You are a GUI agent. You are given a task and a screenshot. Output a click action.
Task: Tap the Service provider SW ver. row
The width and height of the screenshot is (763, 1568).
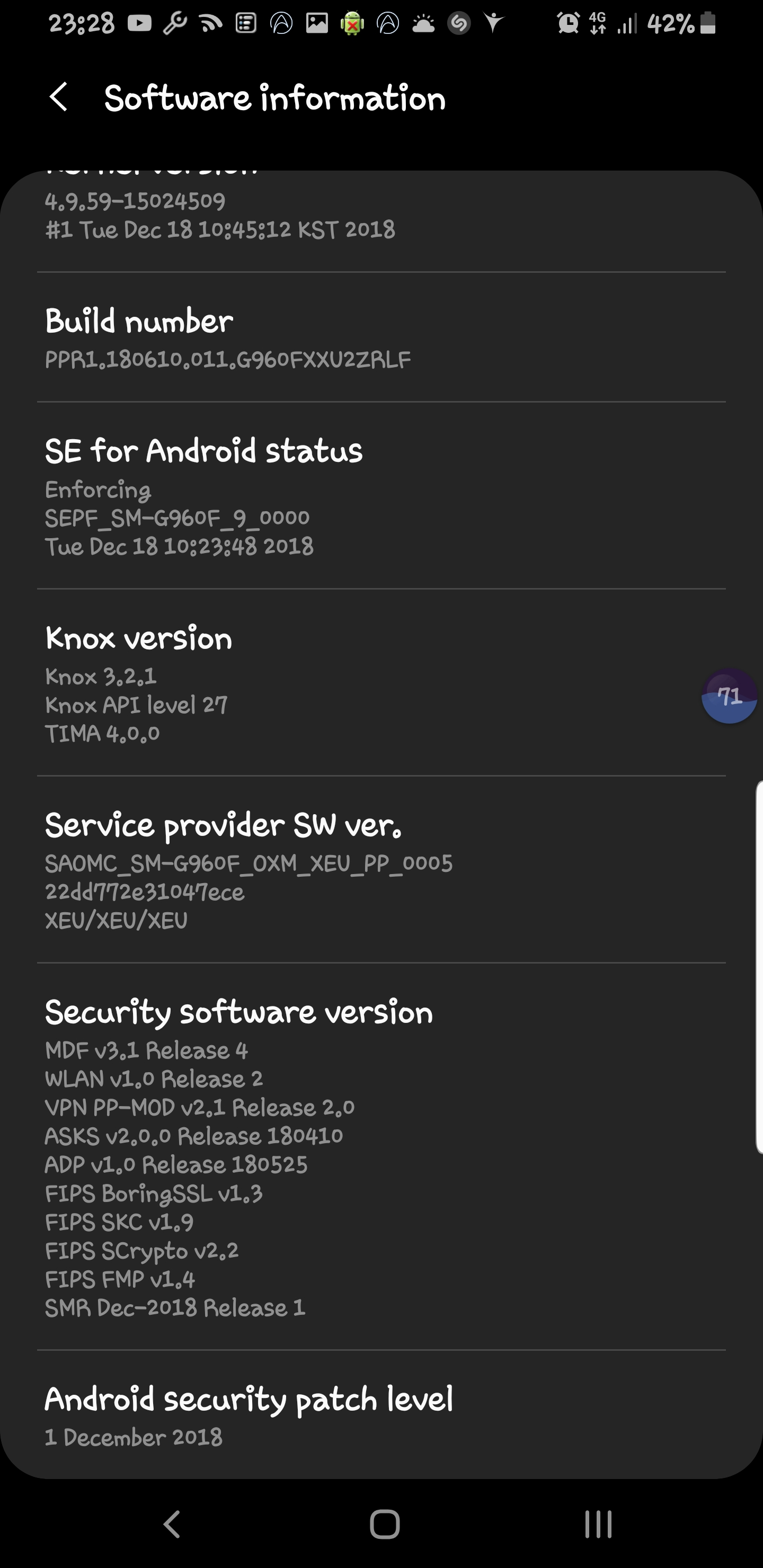[381, 869]
